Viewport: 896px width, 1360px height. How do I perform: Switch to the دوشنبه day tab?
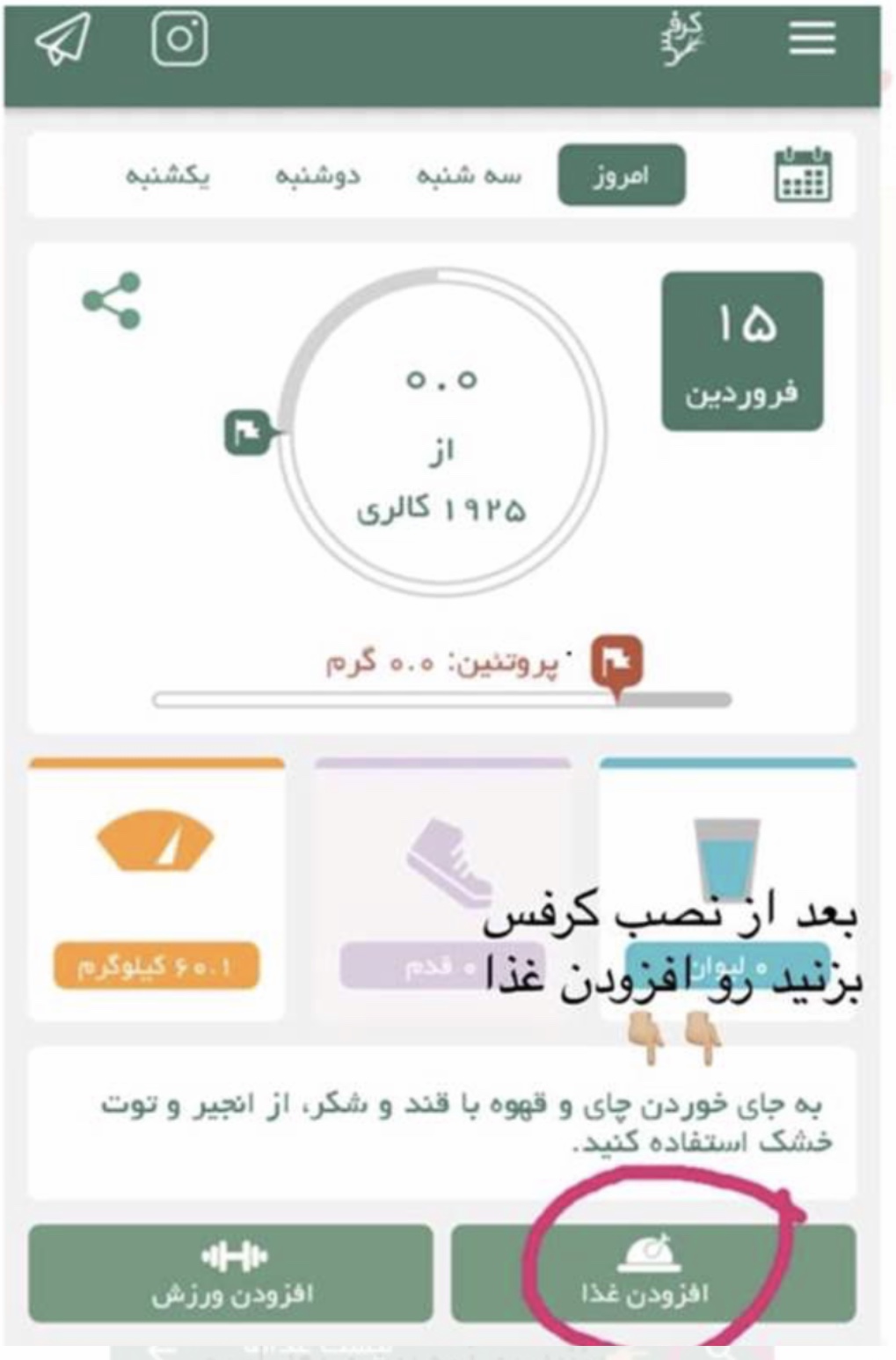317,175
